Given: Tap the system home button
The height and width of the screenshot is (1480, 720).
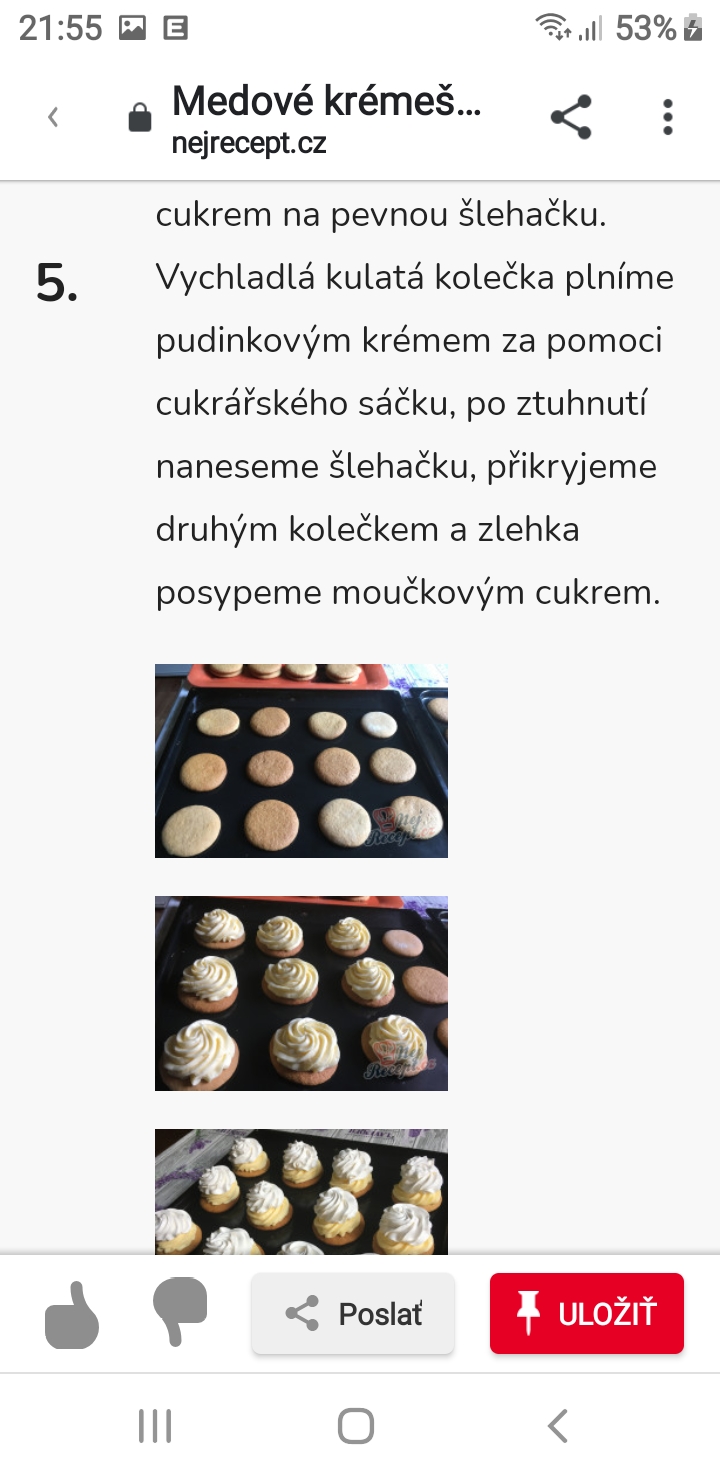Looking at the screenshot, I should 356,1426.
